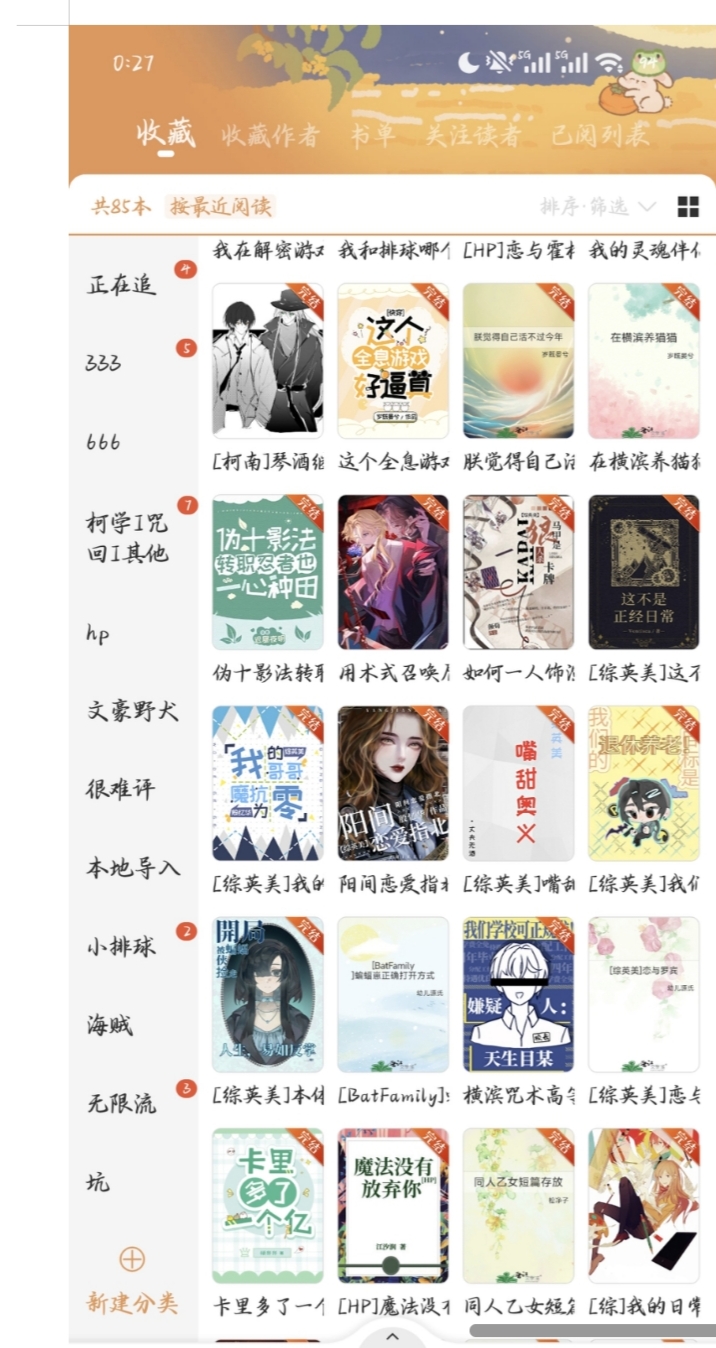716x1348 pixels.
Task: Select the 小排球 category
Action: (x=122, y=946)
